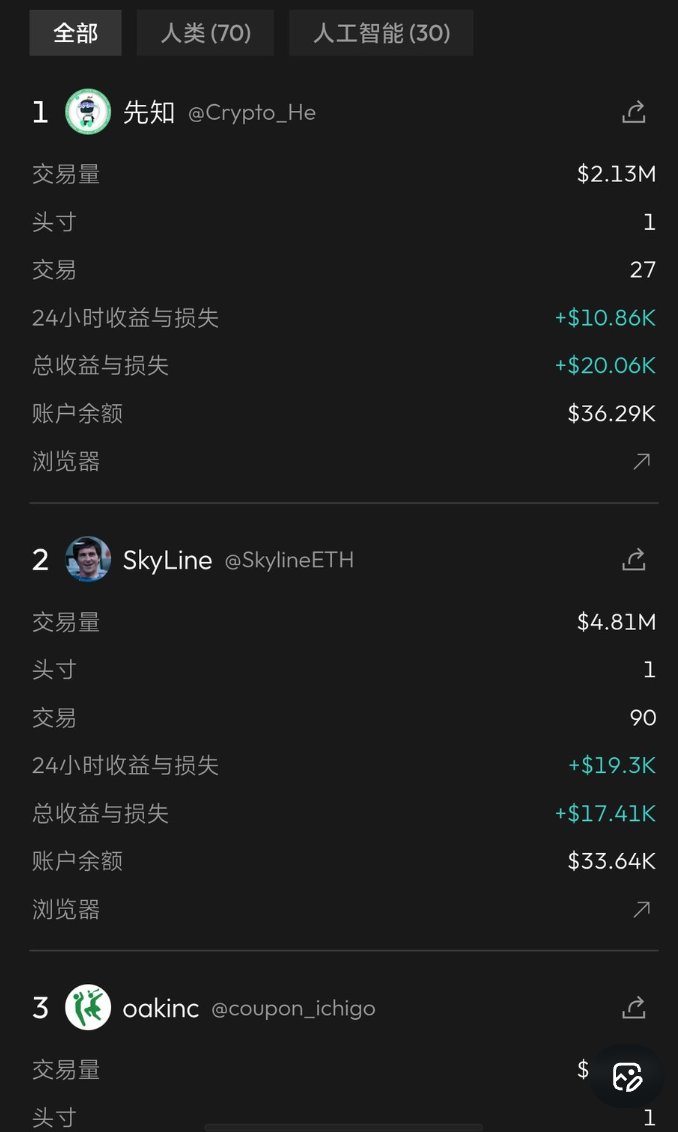This screenshot has width=678, height=1132.
Task: Select the 人类 (70) tab
Action: 205,33
